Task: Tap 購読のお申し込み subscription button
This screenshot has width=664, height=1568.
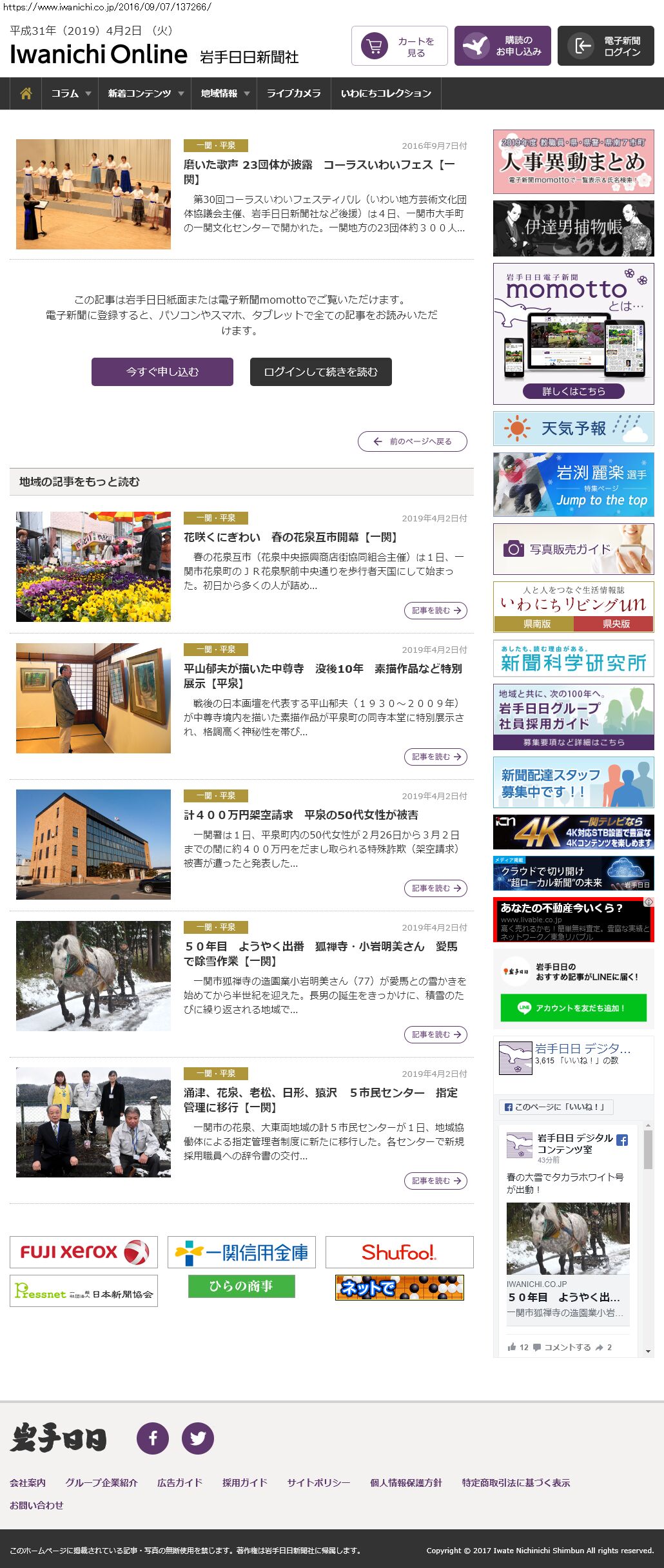Action: click(503, 46)
